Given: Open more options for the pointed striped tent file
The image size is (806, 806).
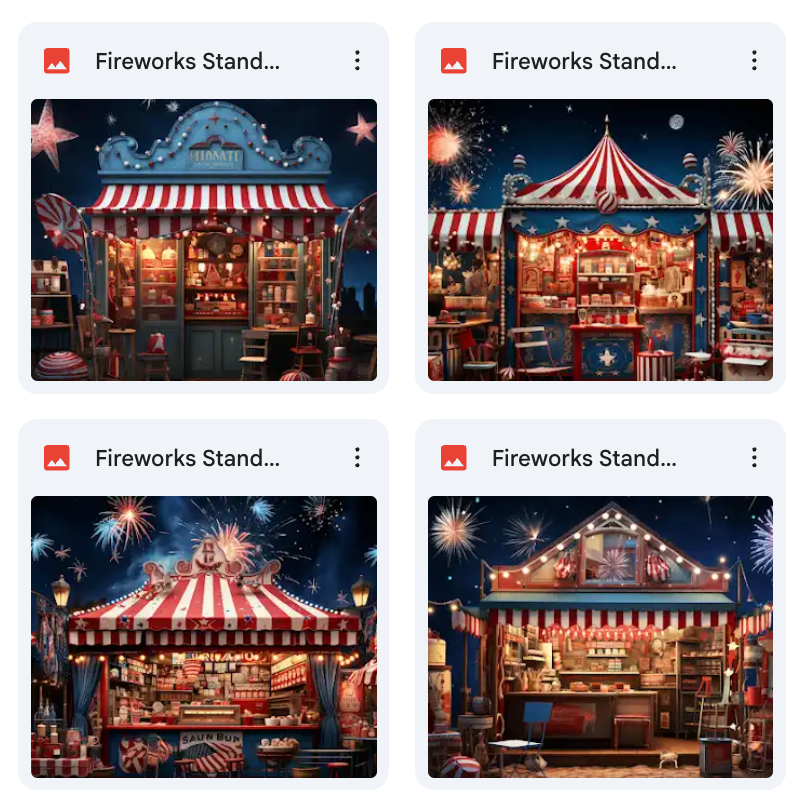Looking at the screenshot, I should [754, 61].
